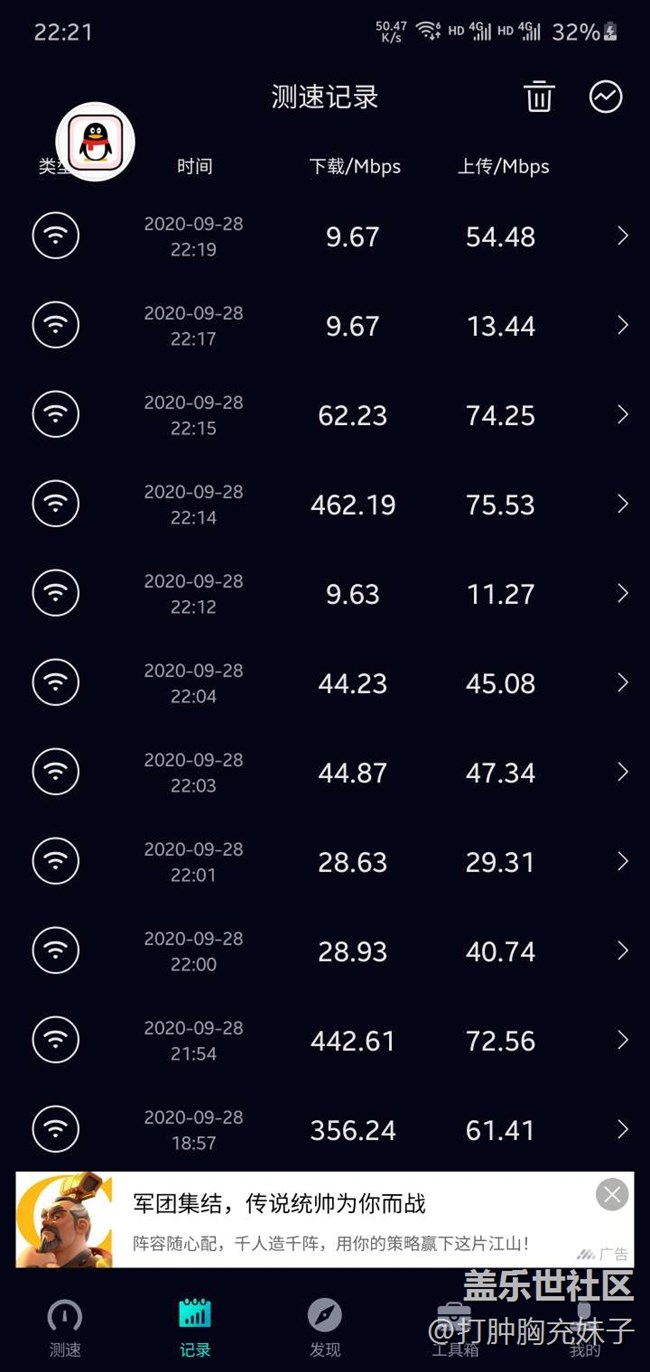Open the 22:03 record with 44.87 download
This screenshot has width=650, height=1372.
325,772
